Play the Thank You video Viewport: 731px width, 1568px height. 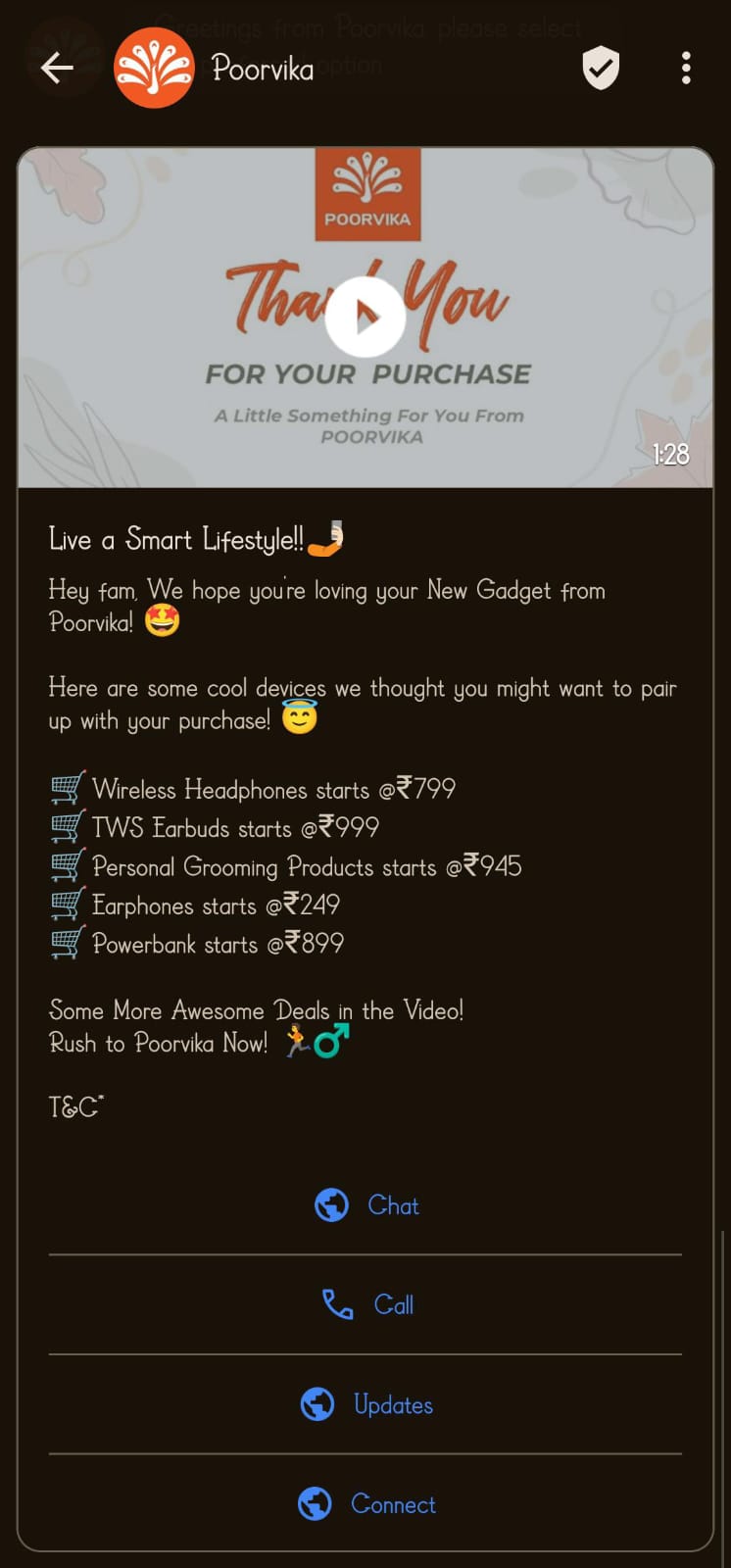(365, 317)
